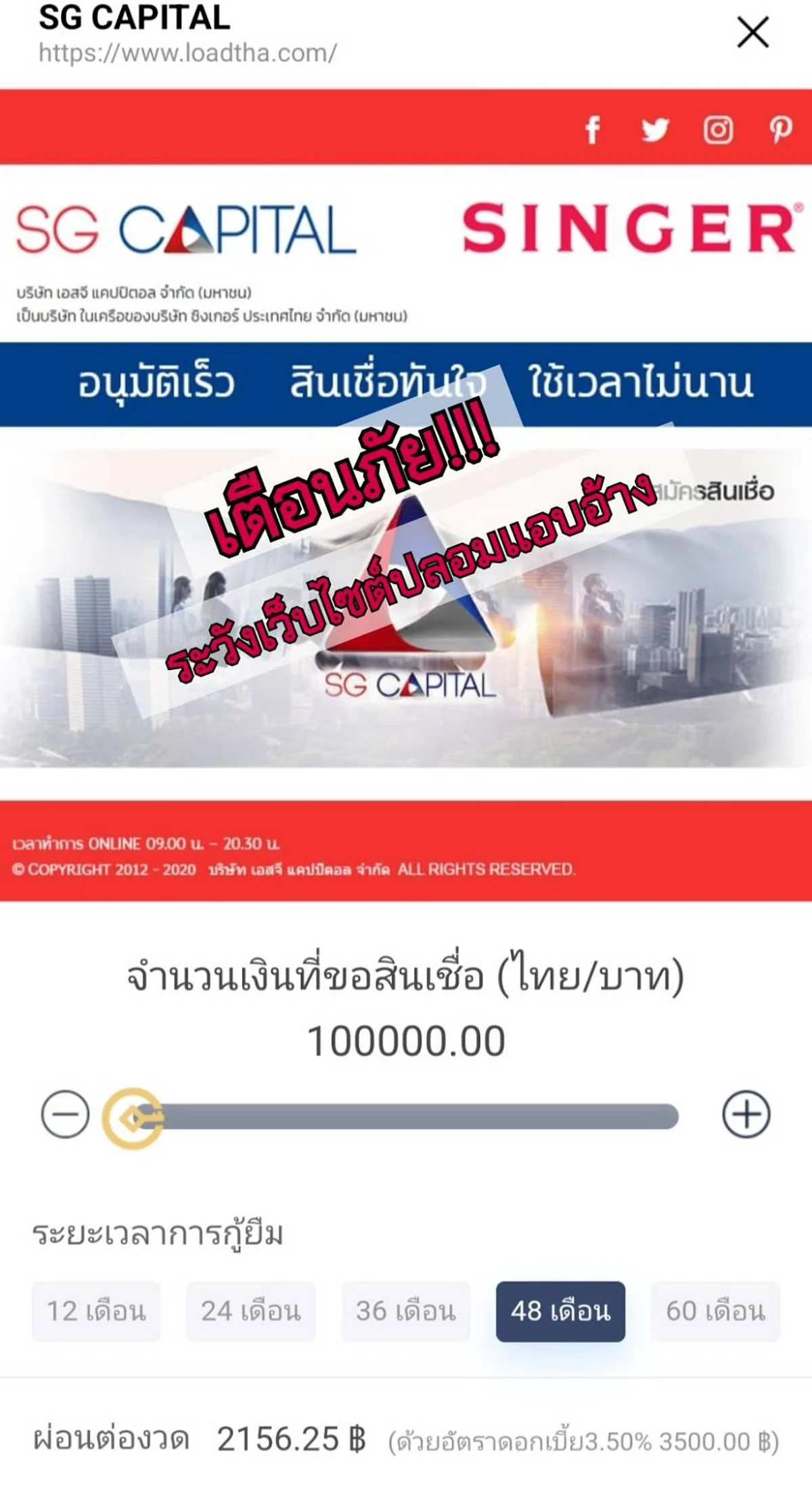Image resolution: width=812 pixels, height=1489 pixels.
Task: Open the Pinterest icon link
Action: tap(780, 129)
